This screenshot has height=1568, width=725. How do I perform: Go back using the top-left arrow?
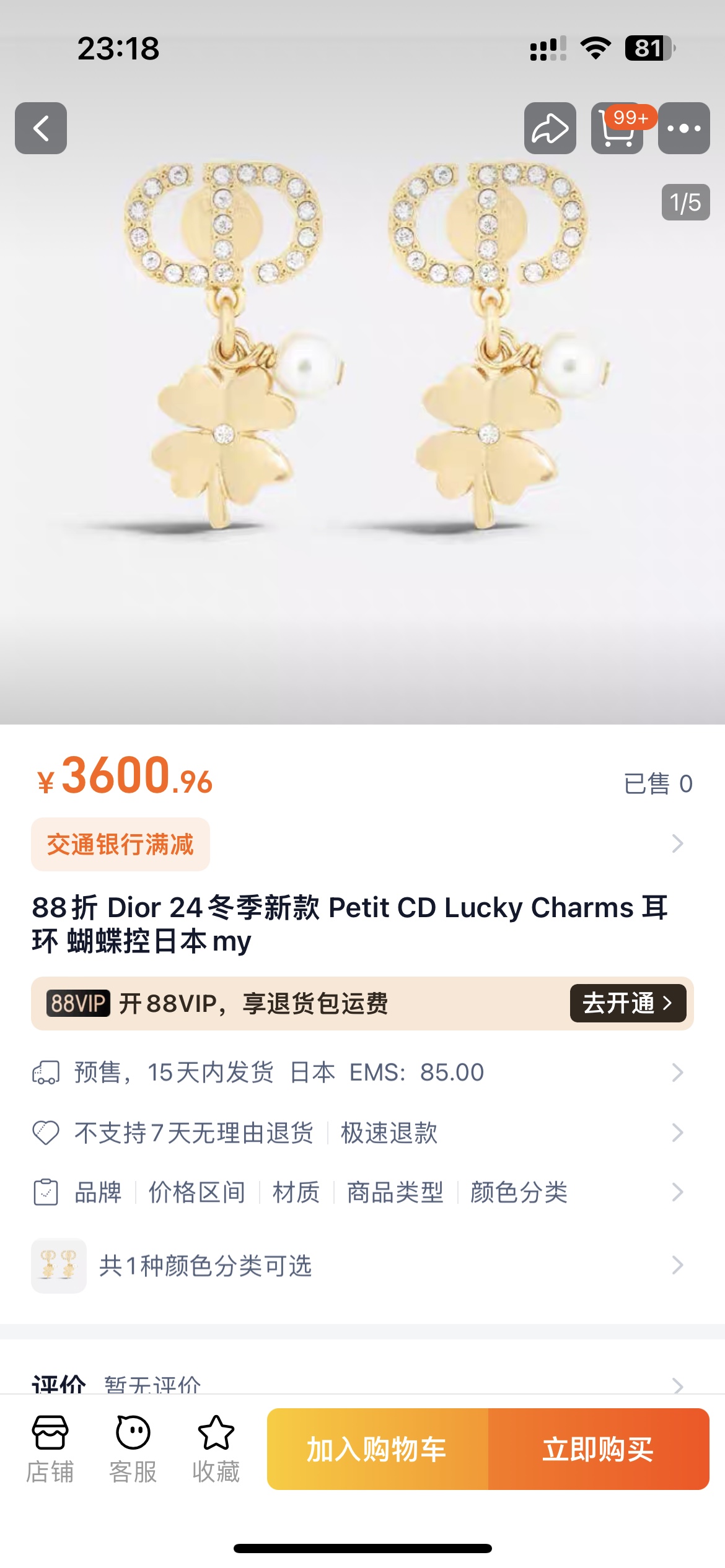[x=41, y=128]
